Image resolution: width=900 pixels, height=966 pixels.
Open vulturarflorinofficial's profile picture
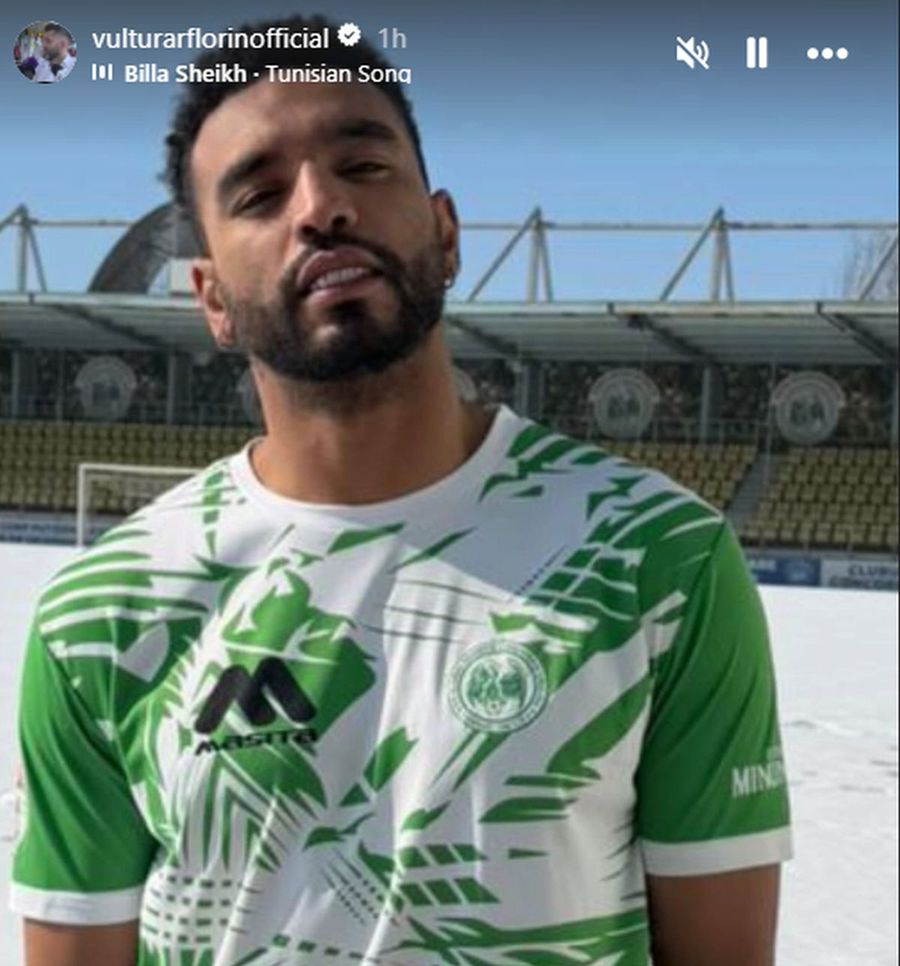pyautogui.click(x=45, y=52)
